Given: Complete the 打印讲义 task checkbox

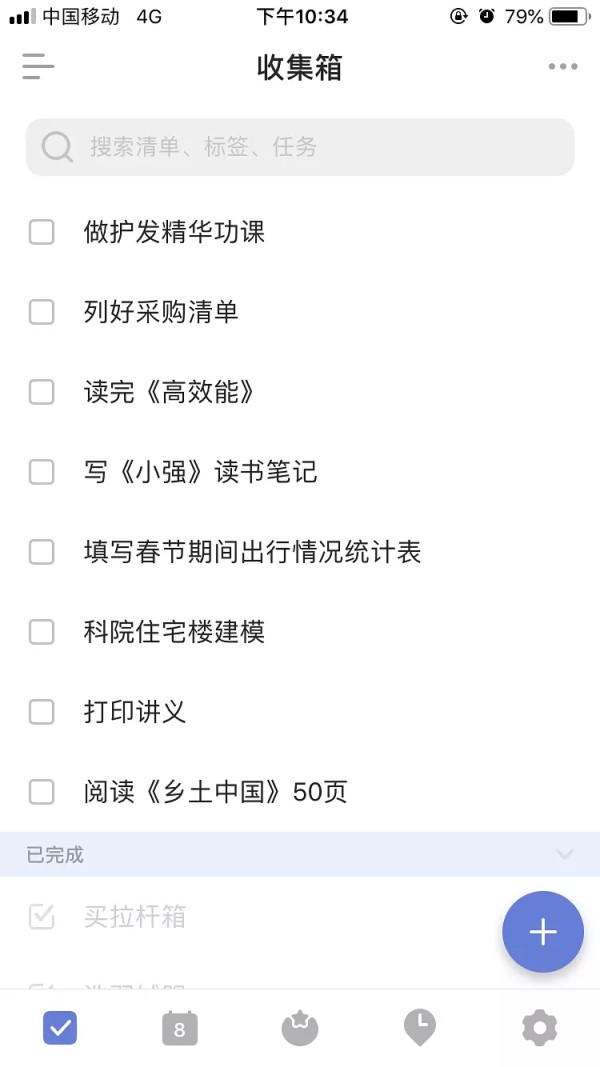Looking at the screenshot, I should (41, 712).
